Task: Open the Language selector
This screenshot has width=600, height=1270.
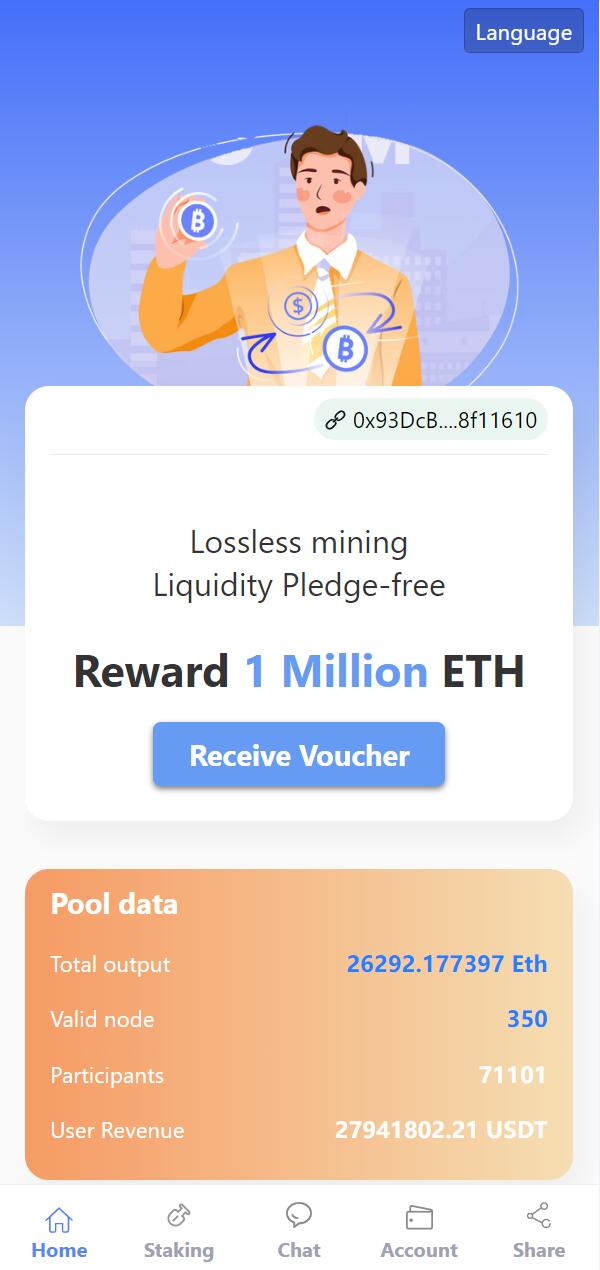Action: tap(523, 32)
